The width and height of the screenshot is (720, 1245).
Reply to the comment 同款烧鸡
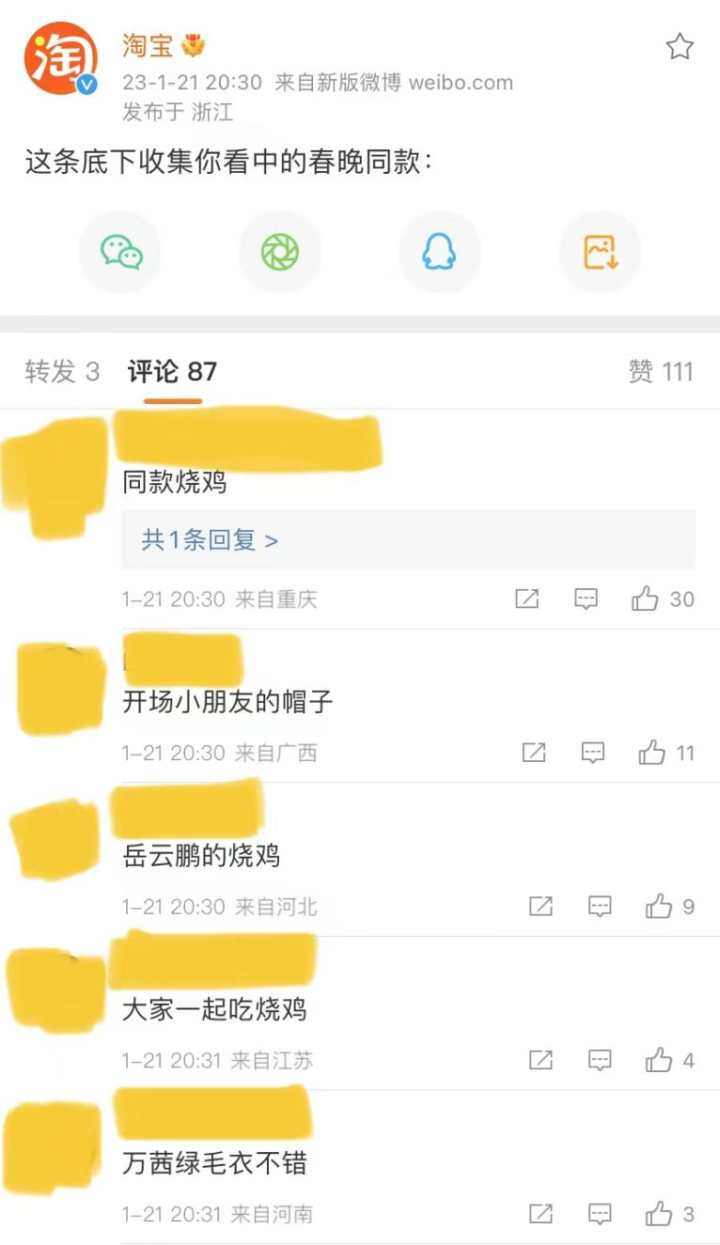coord(586,599)
